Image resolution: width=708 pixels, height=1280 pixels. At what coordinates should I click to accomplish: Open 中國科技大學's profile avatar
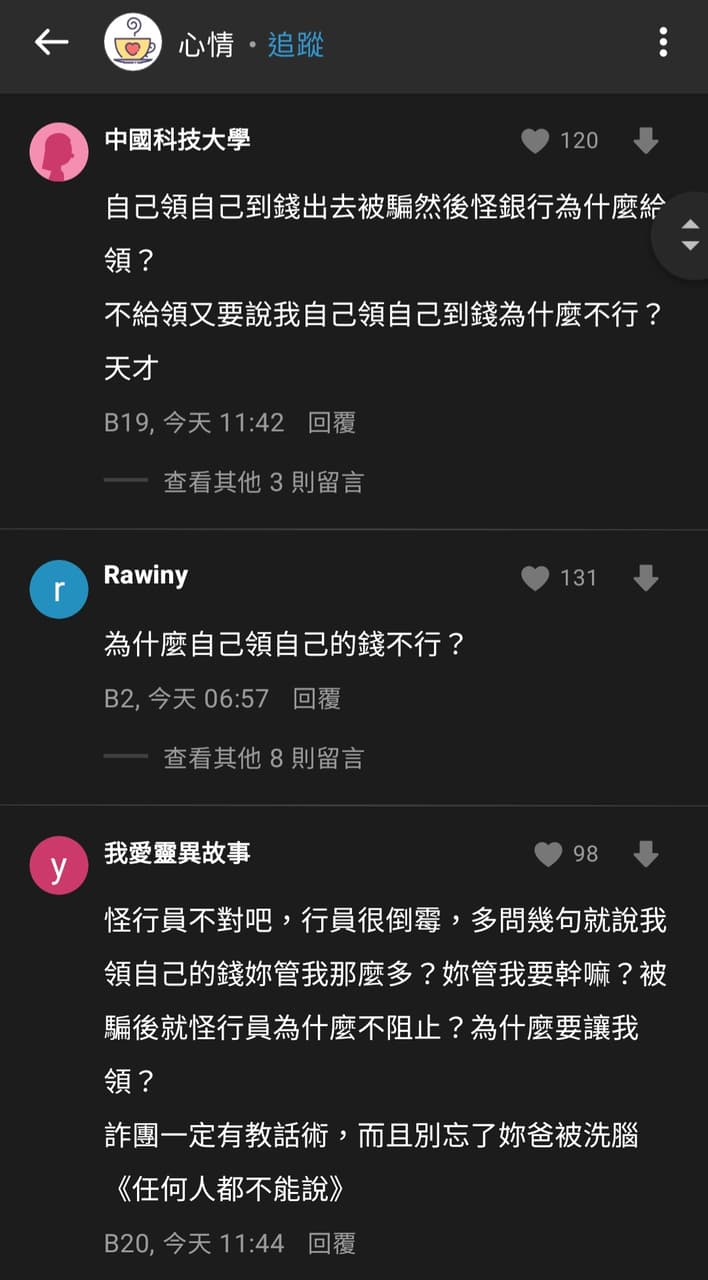point(59,152)
